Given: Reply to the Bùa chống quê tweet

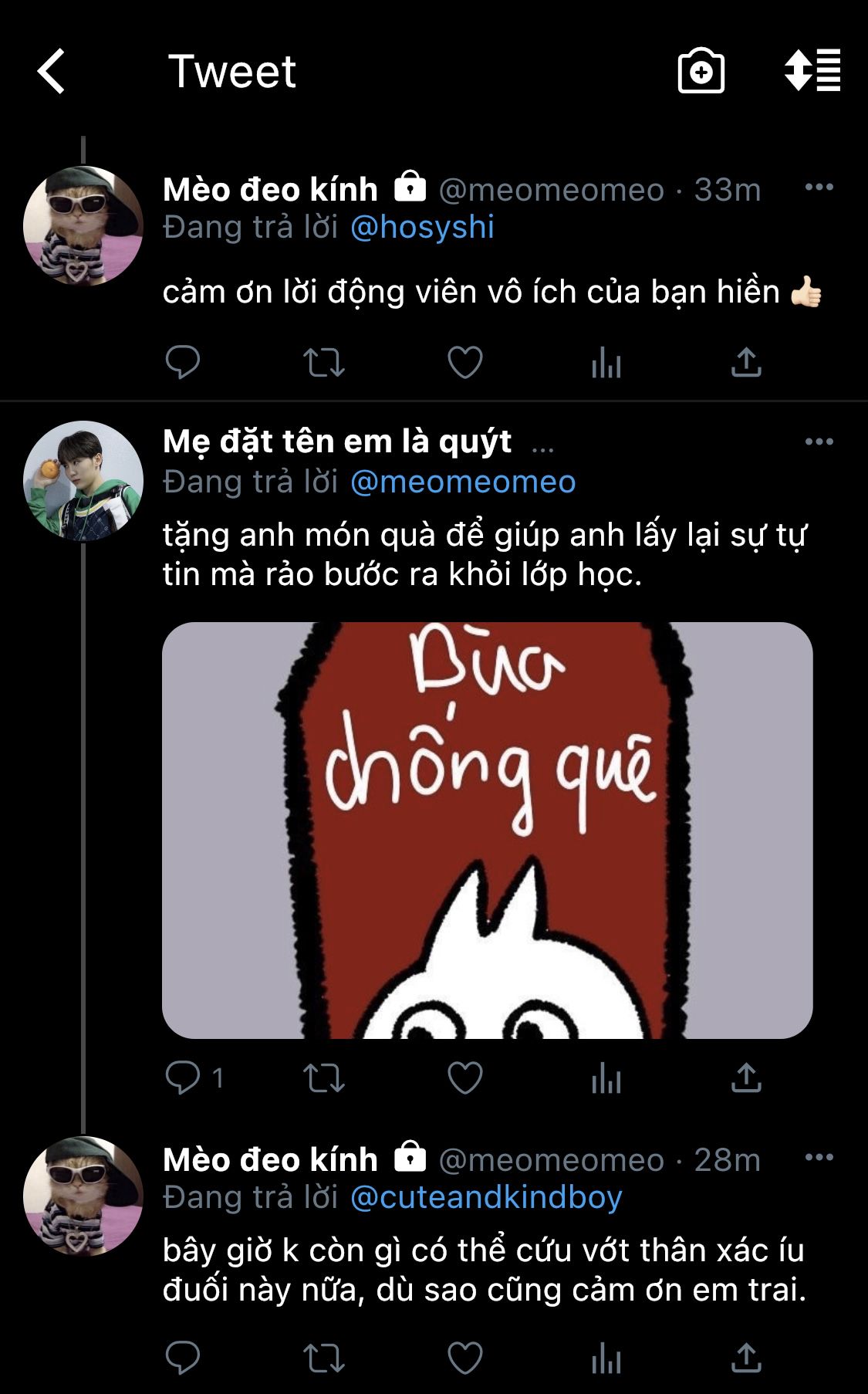Looking at the screenshot, I should coord(183,1078).
